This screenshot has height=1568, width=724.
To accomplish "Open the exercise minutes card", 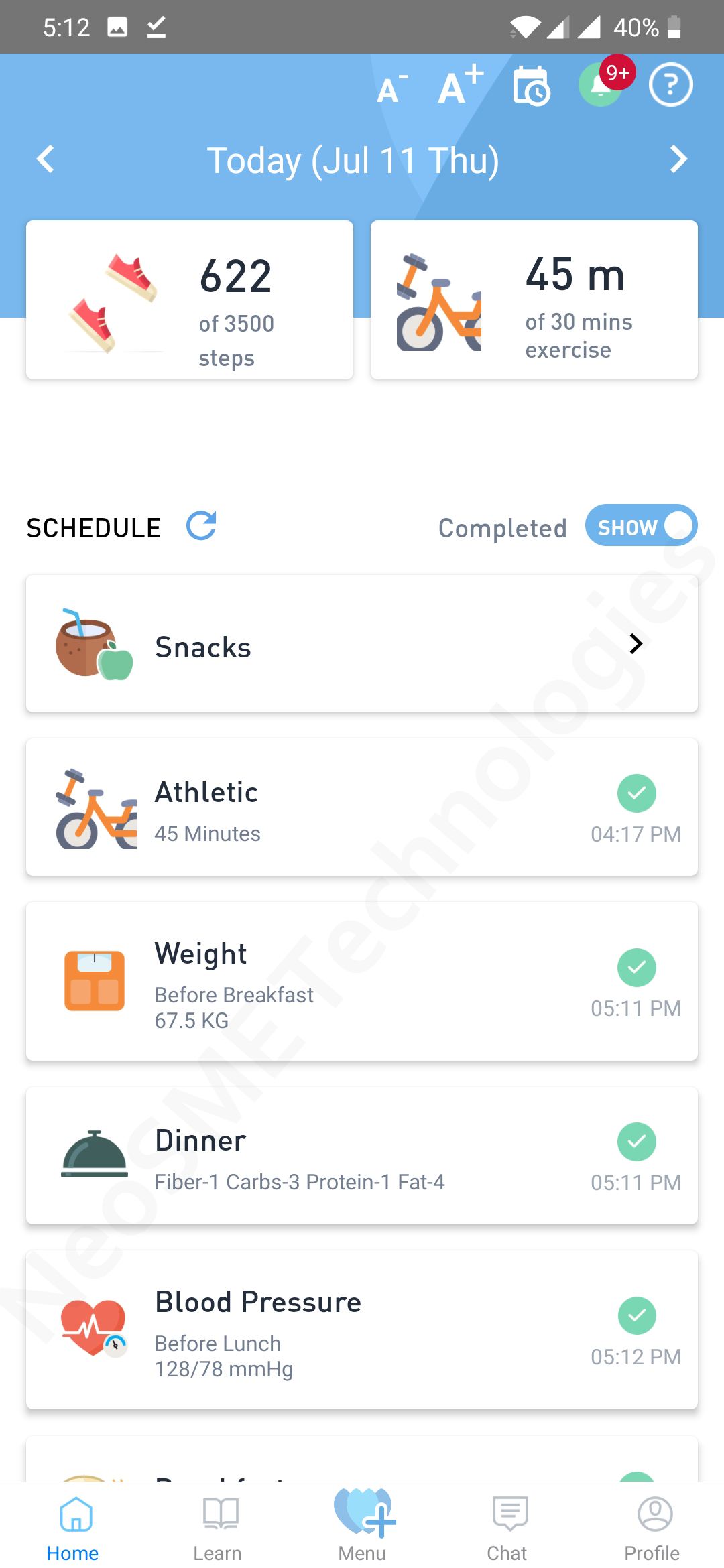I will click(x=534, y=300).
